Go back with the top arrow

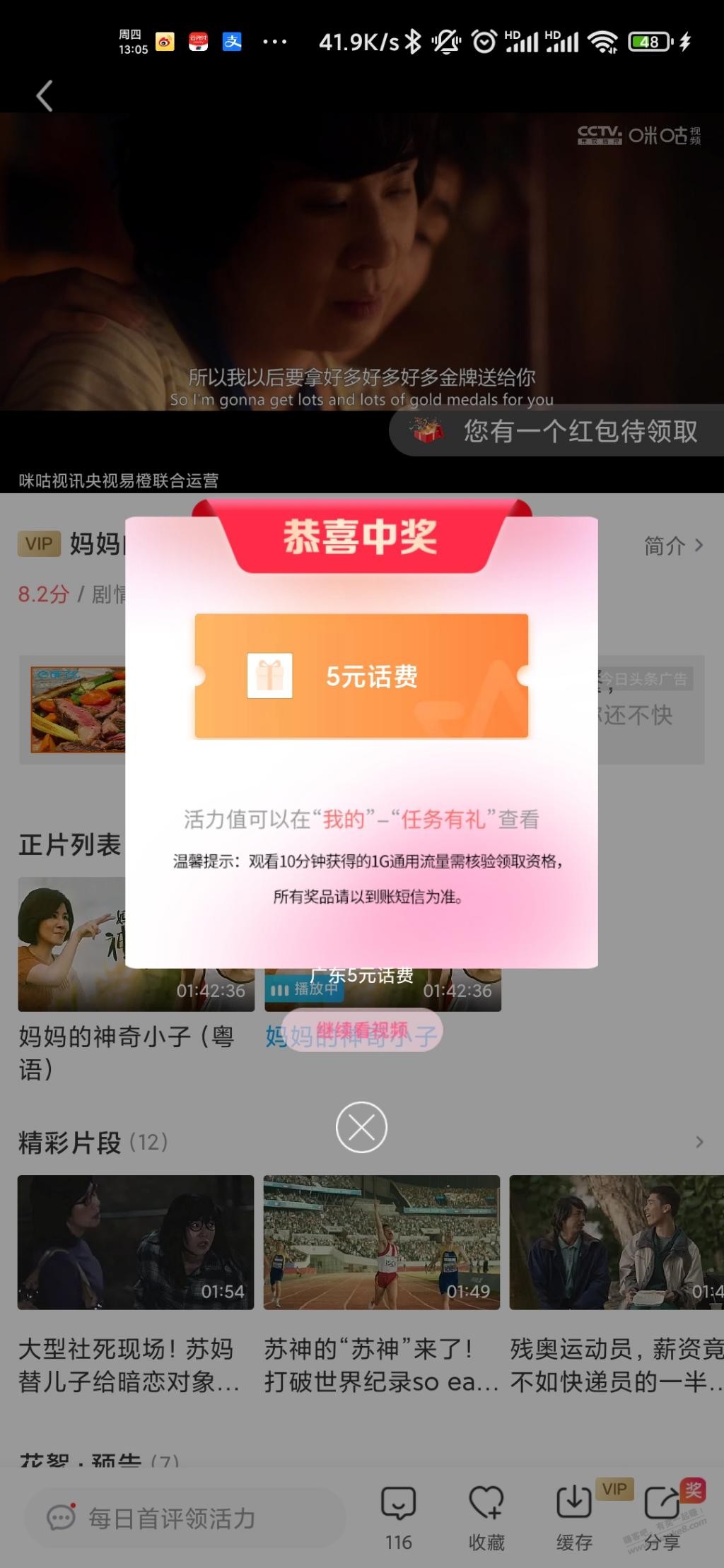tap(44, 96)
